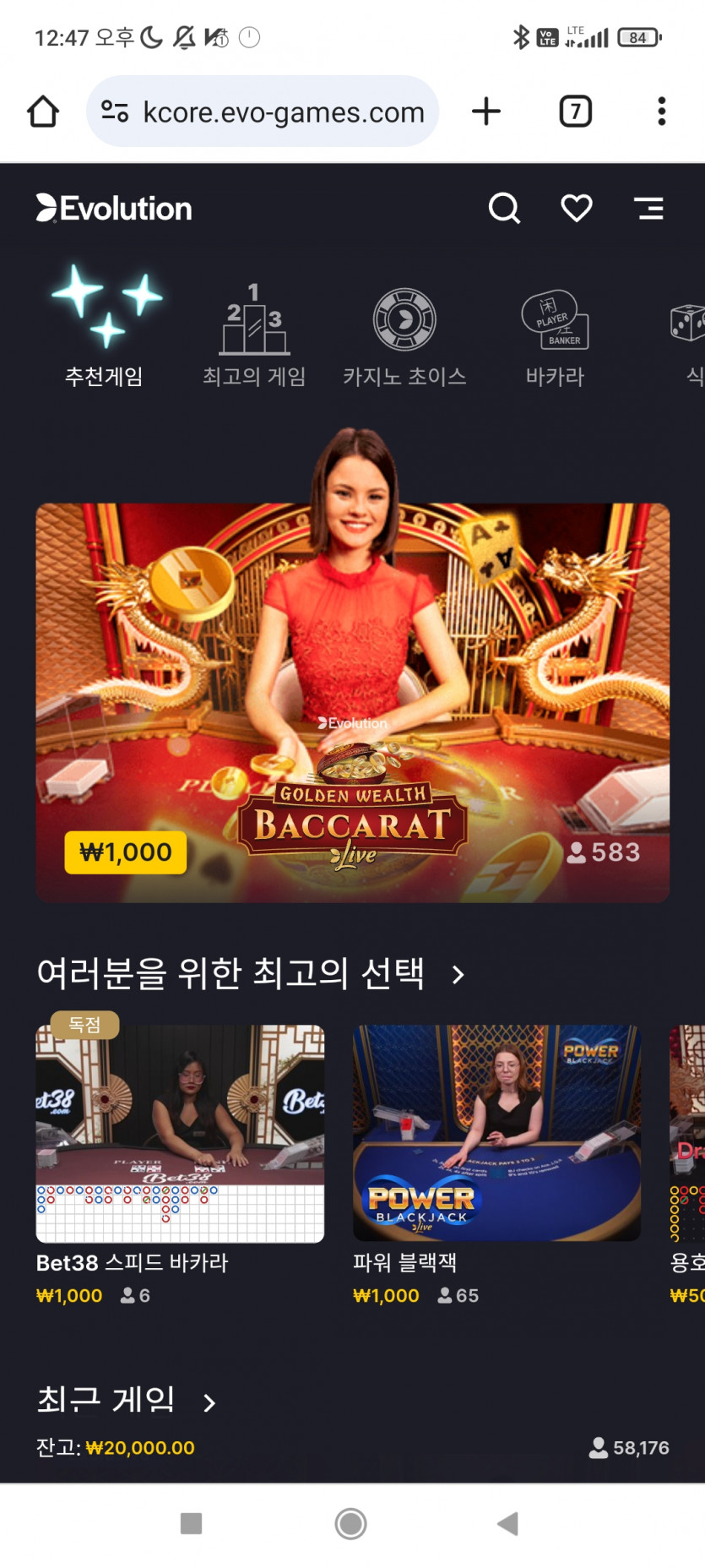Expand the 여러분을 위한 최고의 선택 section

[x=458, y=975]
